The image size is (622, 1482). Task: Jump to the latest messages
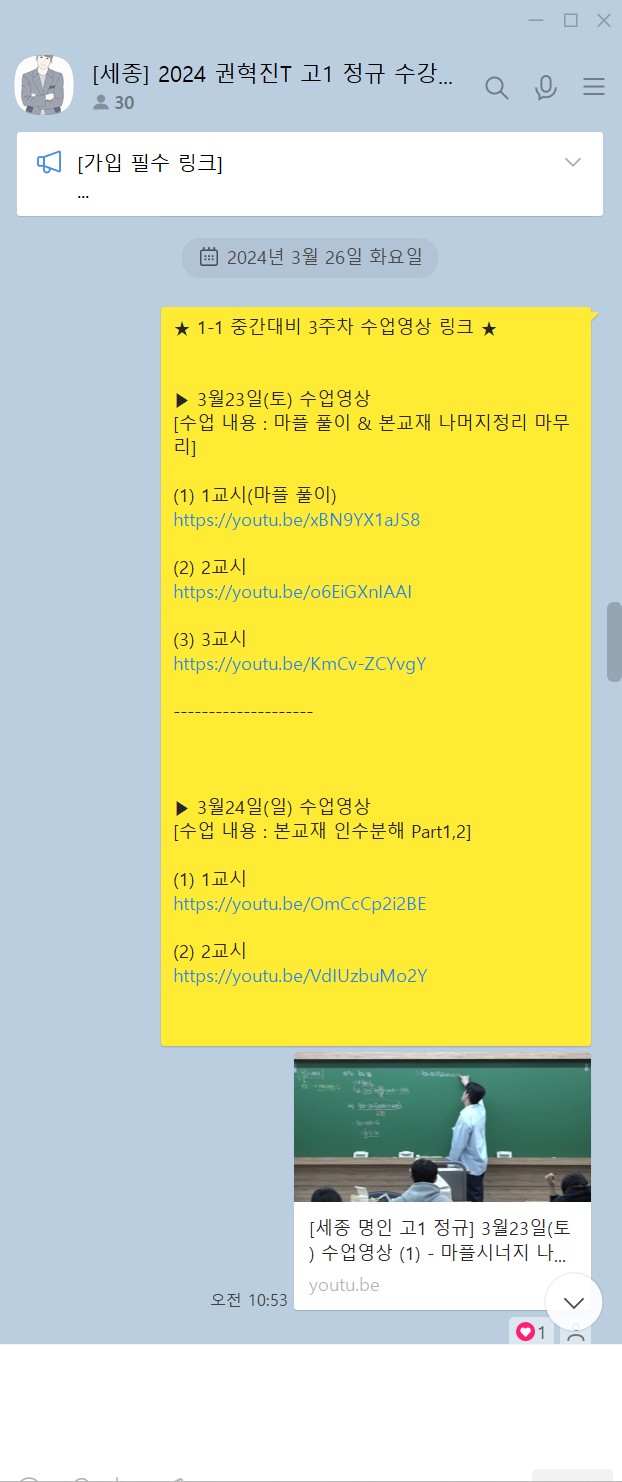[574, 1302]
